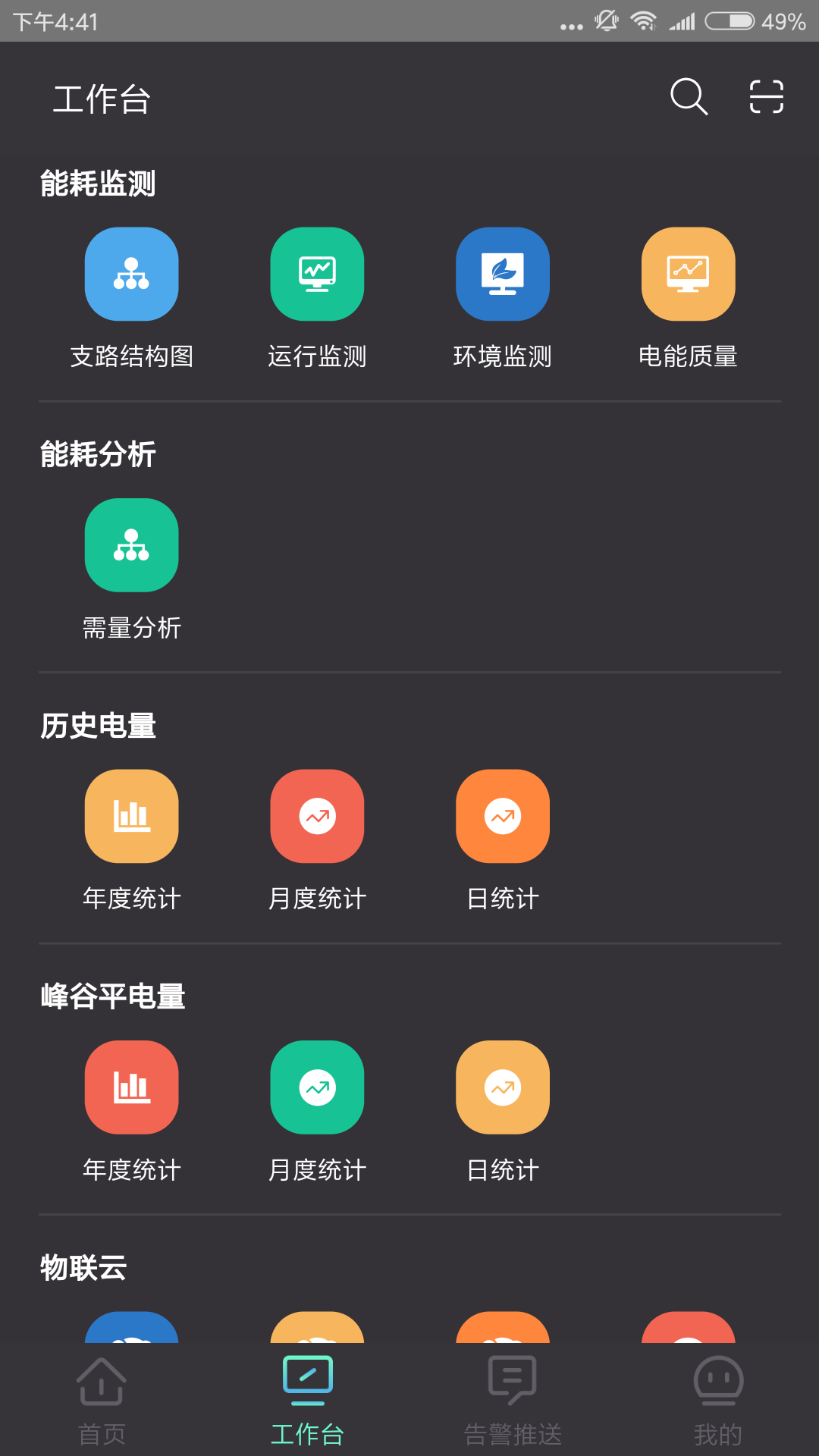This screenshot has height=1456, width=819.
Task: Select 月度统计 in the 历史电量 section
Action: (317, 816)
